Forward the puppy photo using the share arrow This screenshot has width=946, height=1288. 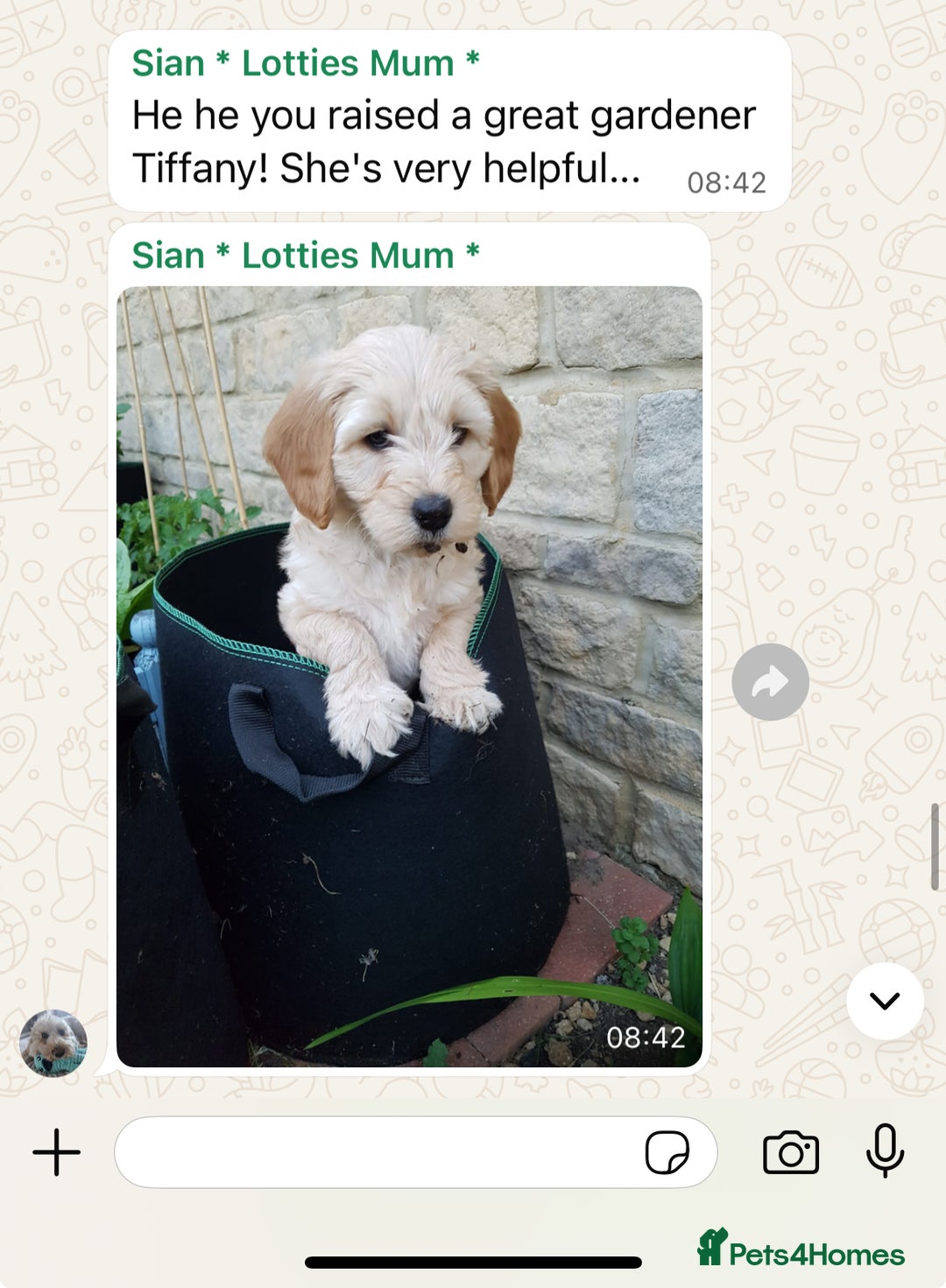771,680
